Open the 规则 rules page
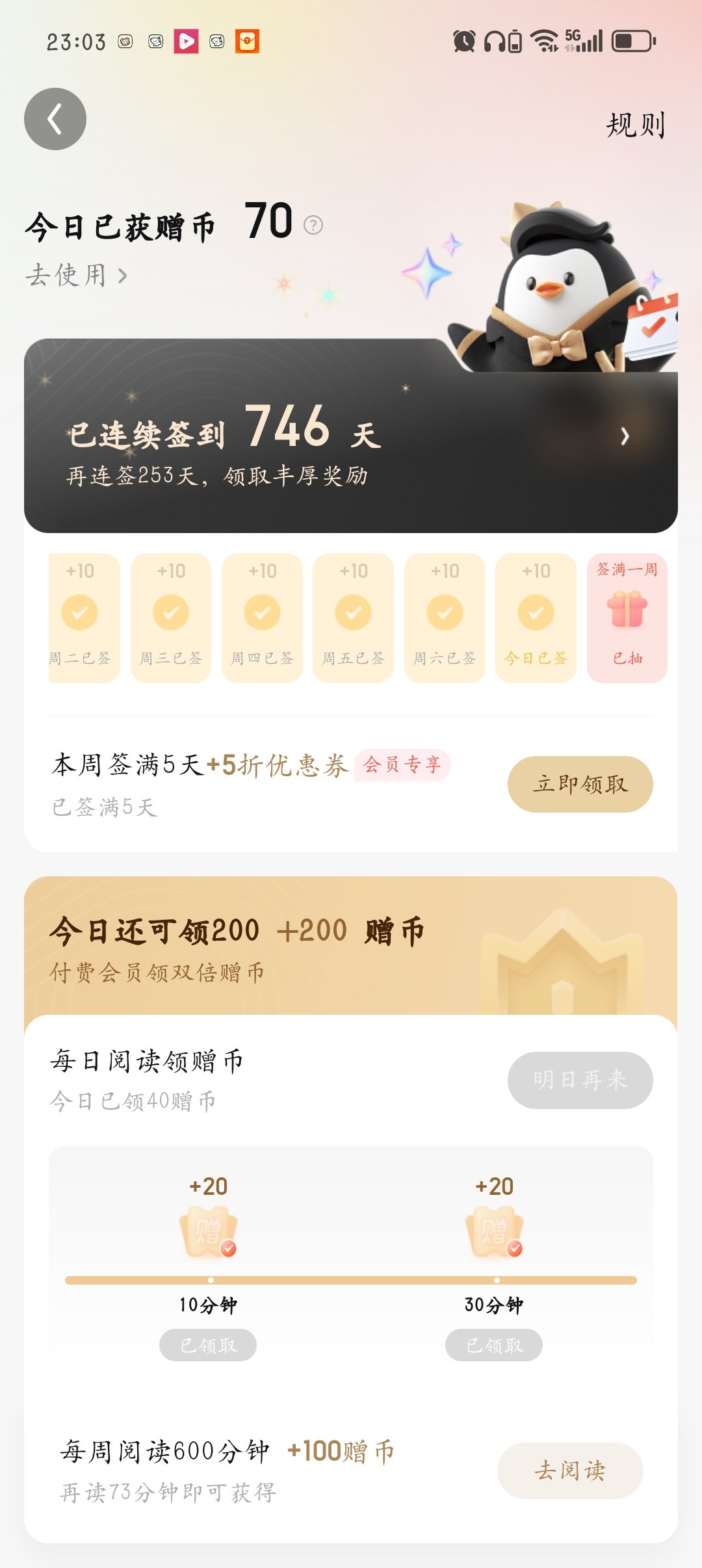This screenshot has height=1568, width=702. [635, 125]
